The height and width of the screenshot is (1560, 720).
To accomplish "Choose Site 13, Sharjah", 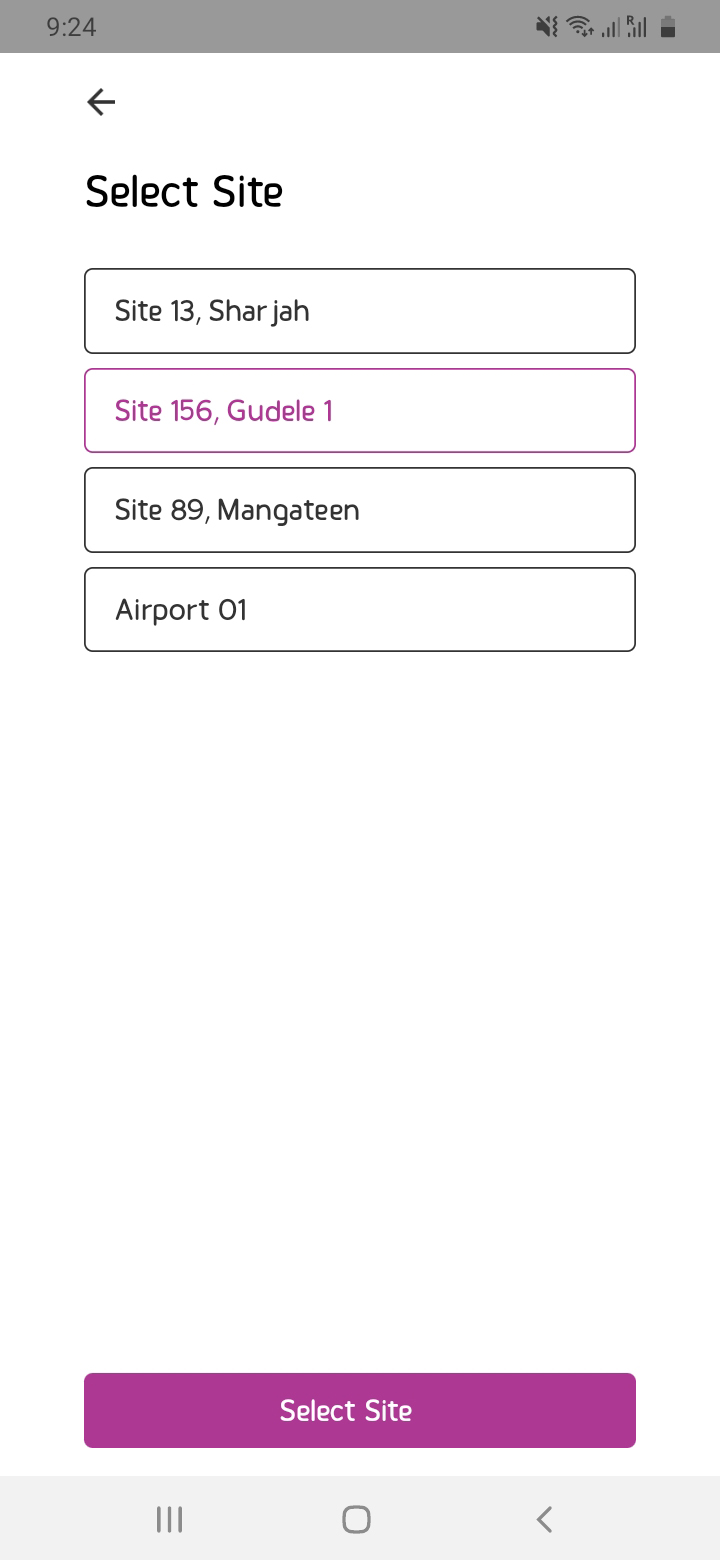I will [x=360, y=311].
